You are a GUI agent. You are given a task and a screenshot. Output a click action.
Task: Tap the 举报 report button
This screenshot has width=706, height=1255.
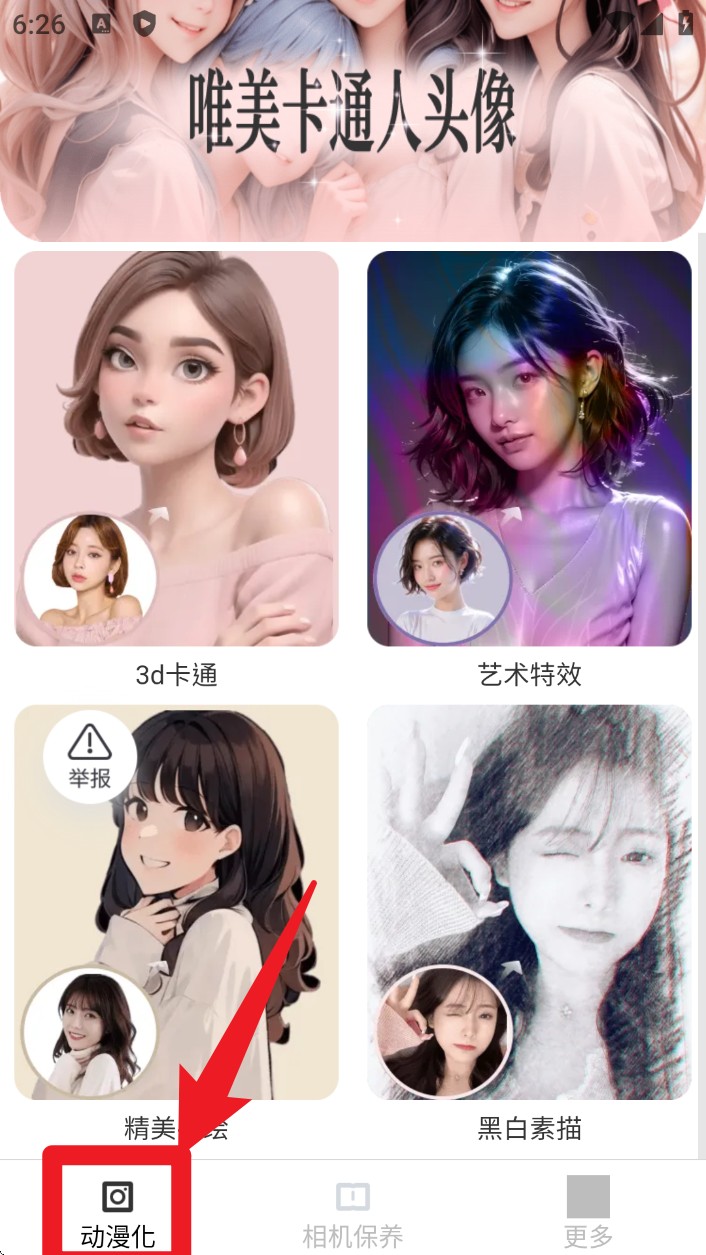[x=90, y=756]
